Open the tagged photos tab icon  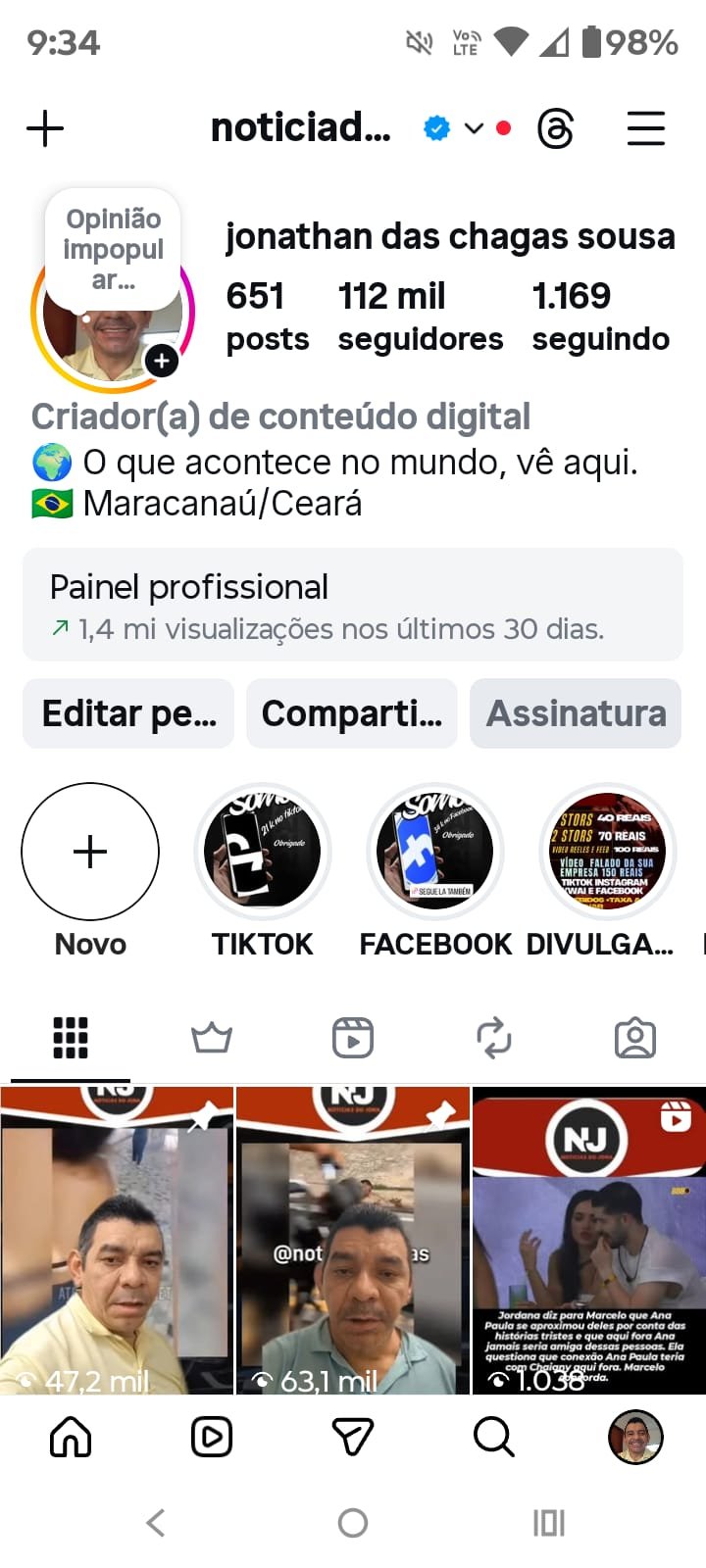(635, 1037)
